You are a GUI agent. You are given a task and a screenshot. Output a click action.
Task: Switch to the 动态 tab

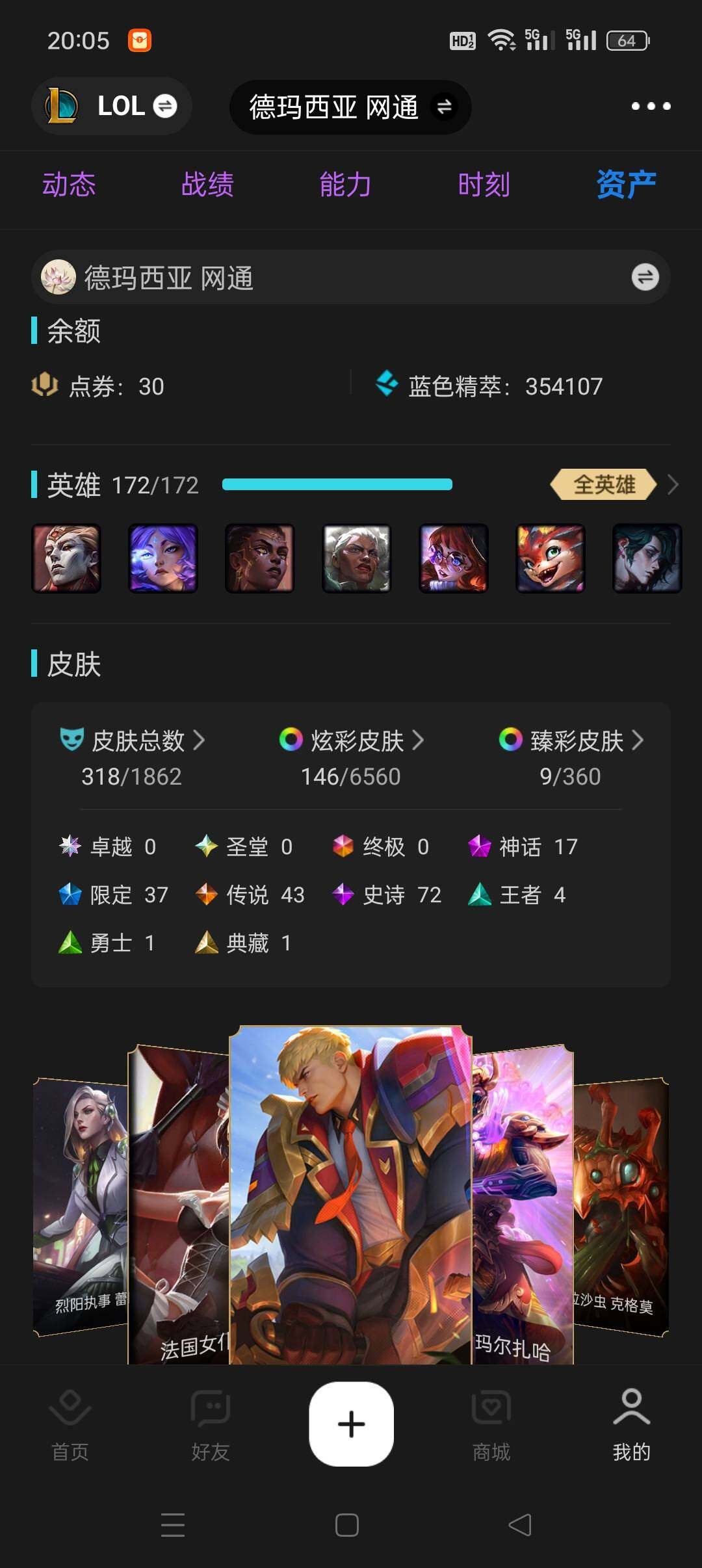69,185
